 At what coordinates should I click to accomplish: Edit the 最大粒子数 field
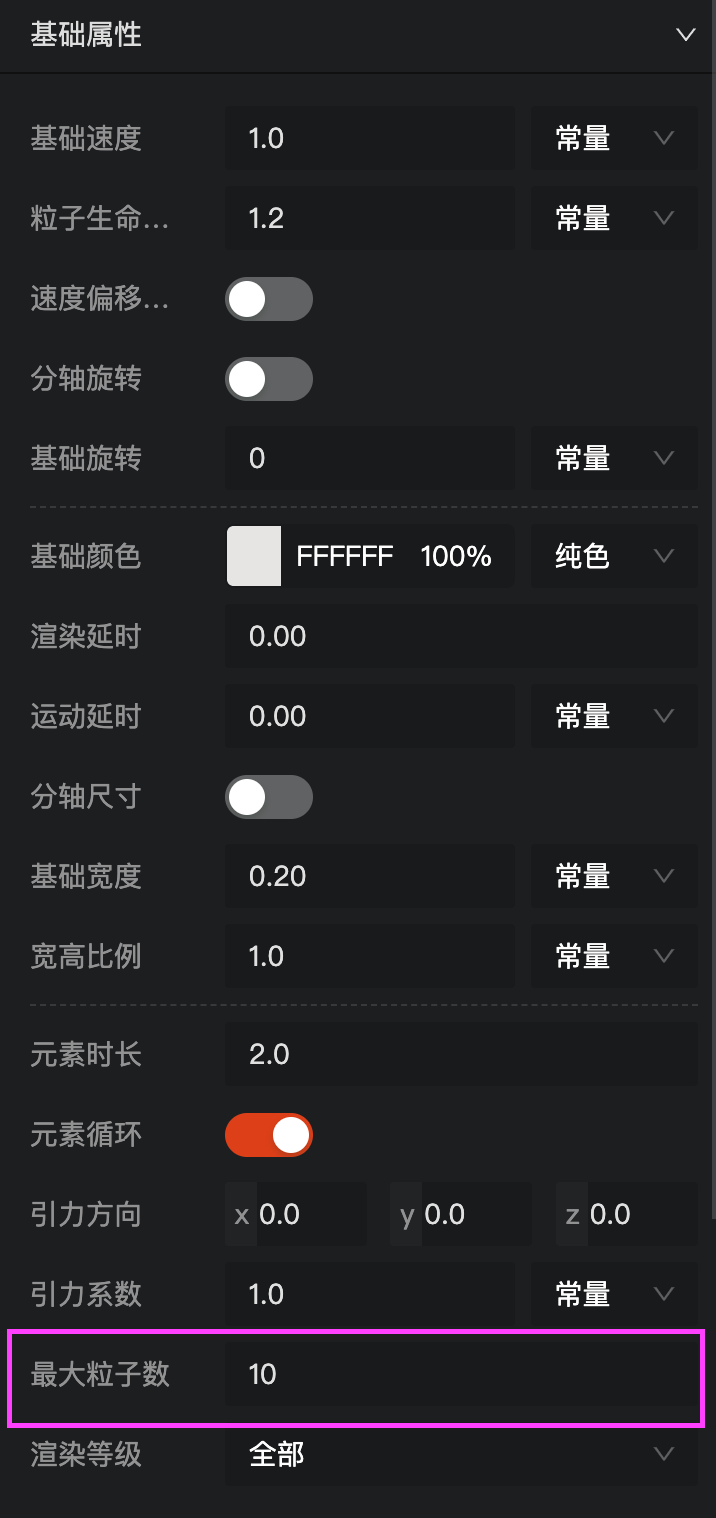462,1374
